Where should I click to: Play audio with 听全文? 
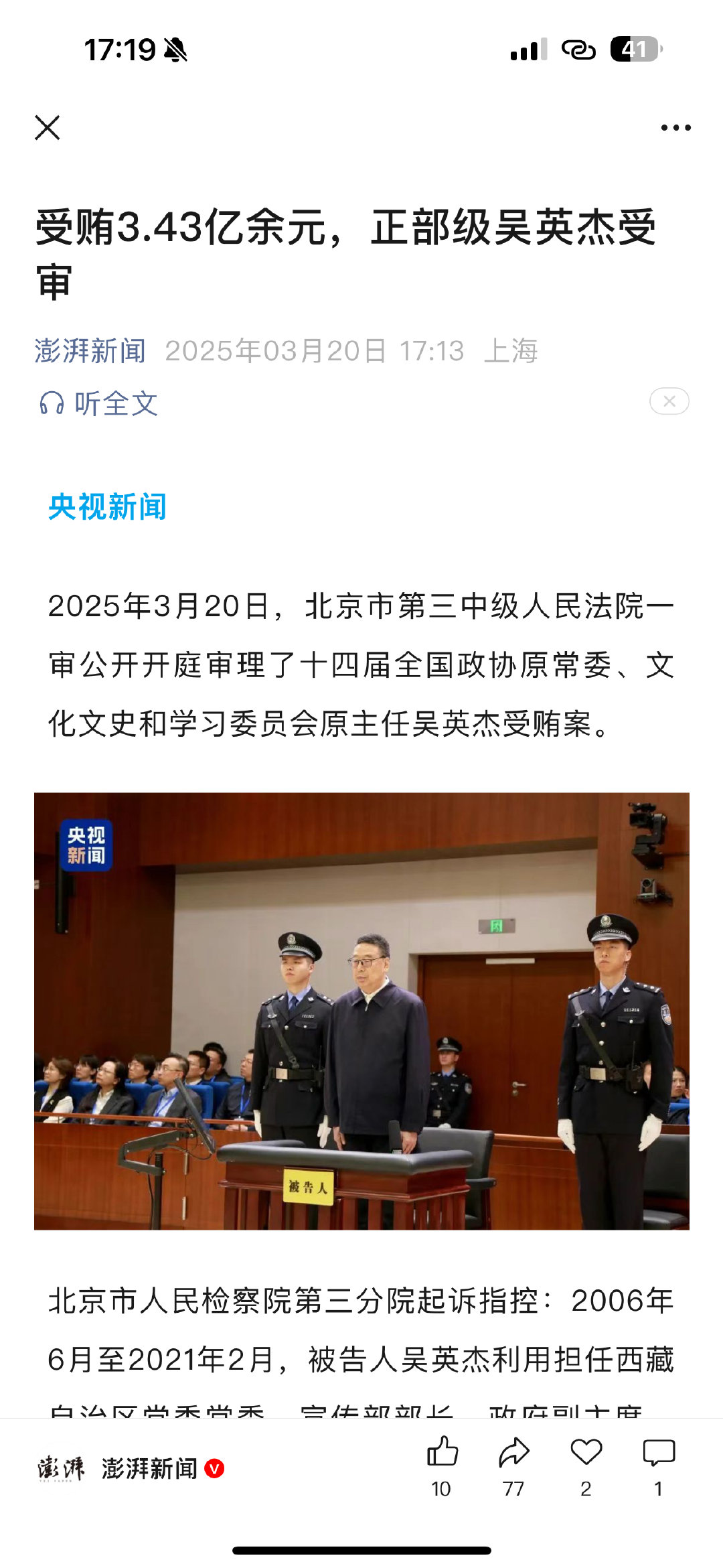coord(98,403)
